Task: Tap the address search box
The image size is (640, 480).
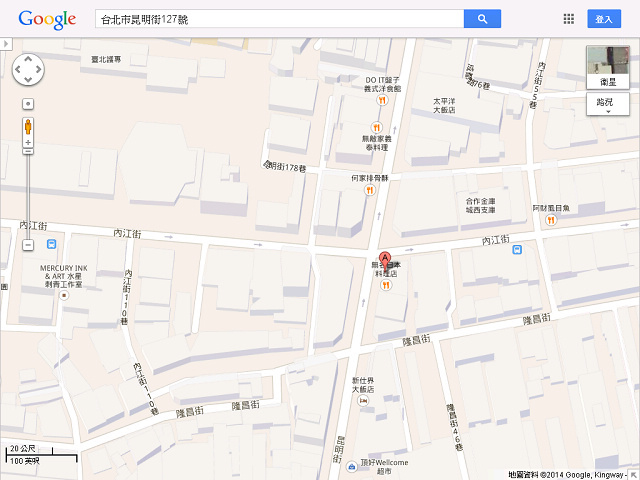Action: [x=278, y=19]
